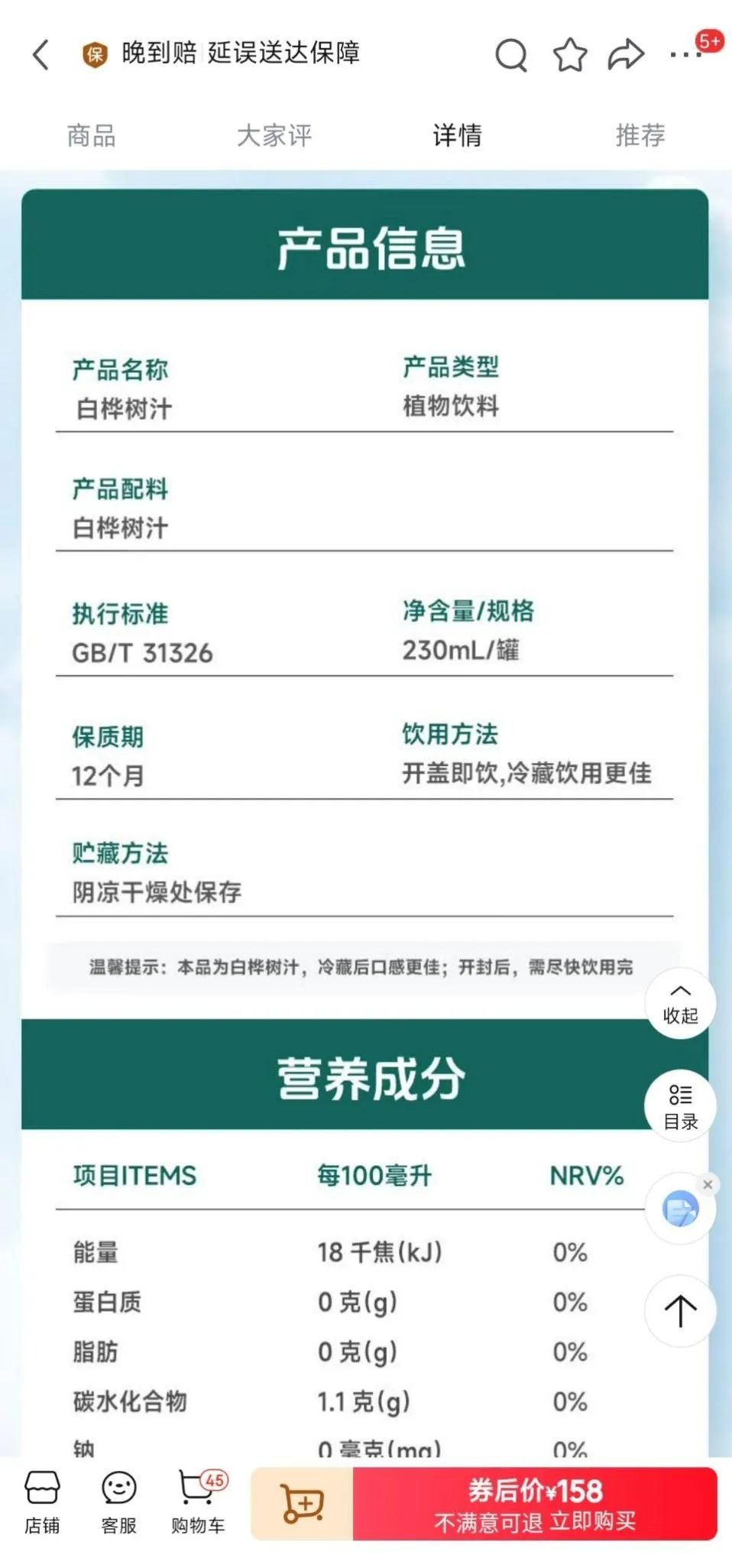Dismiss the floating assistant bubble
The image size is (732, 1568).
(708, 1184)
